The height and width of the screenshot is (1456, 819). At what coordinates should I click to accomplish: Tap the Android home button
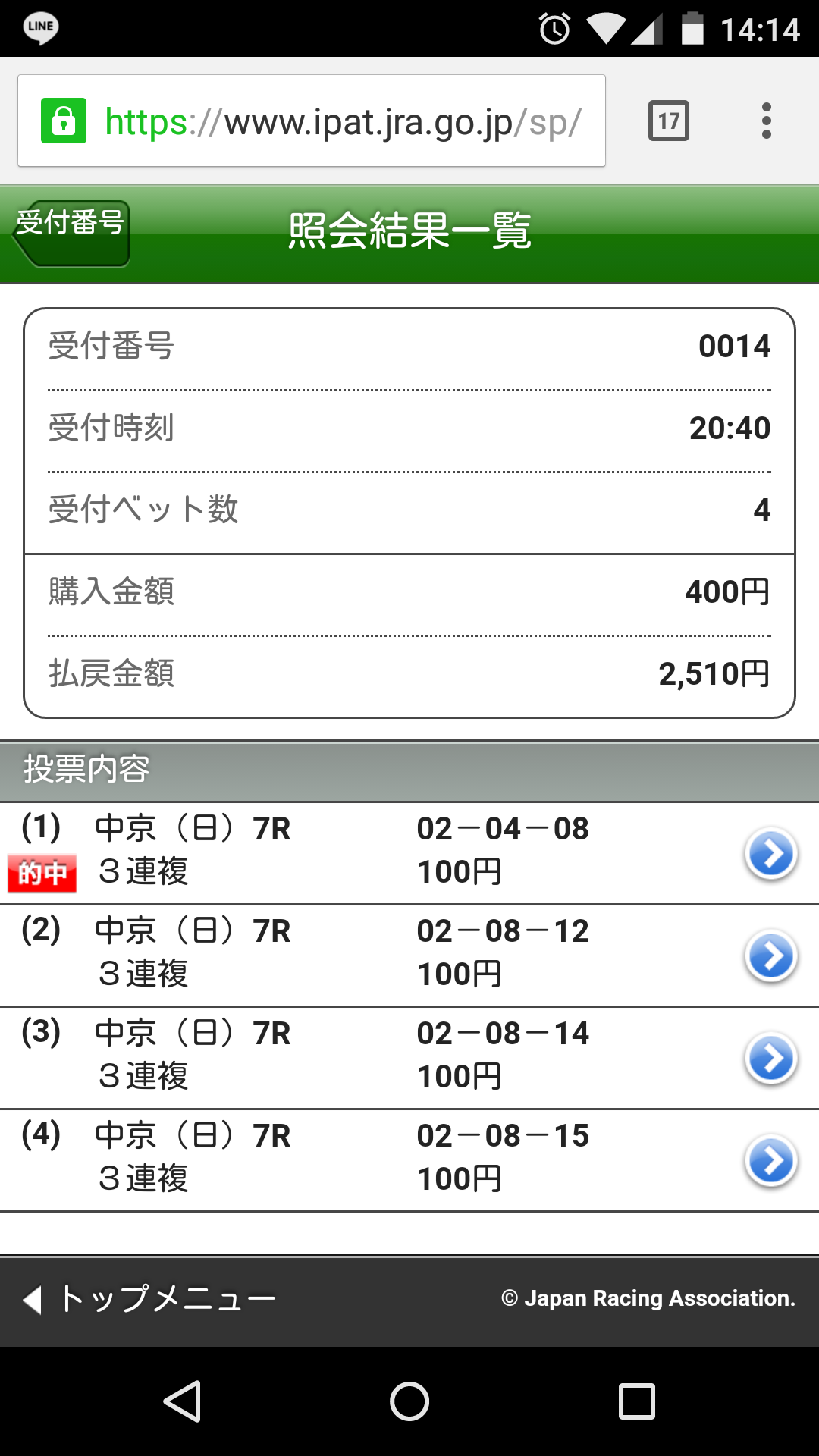[x=409, y=1401]
